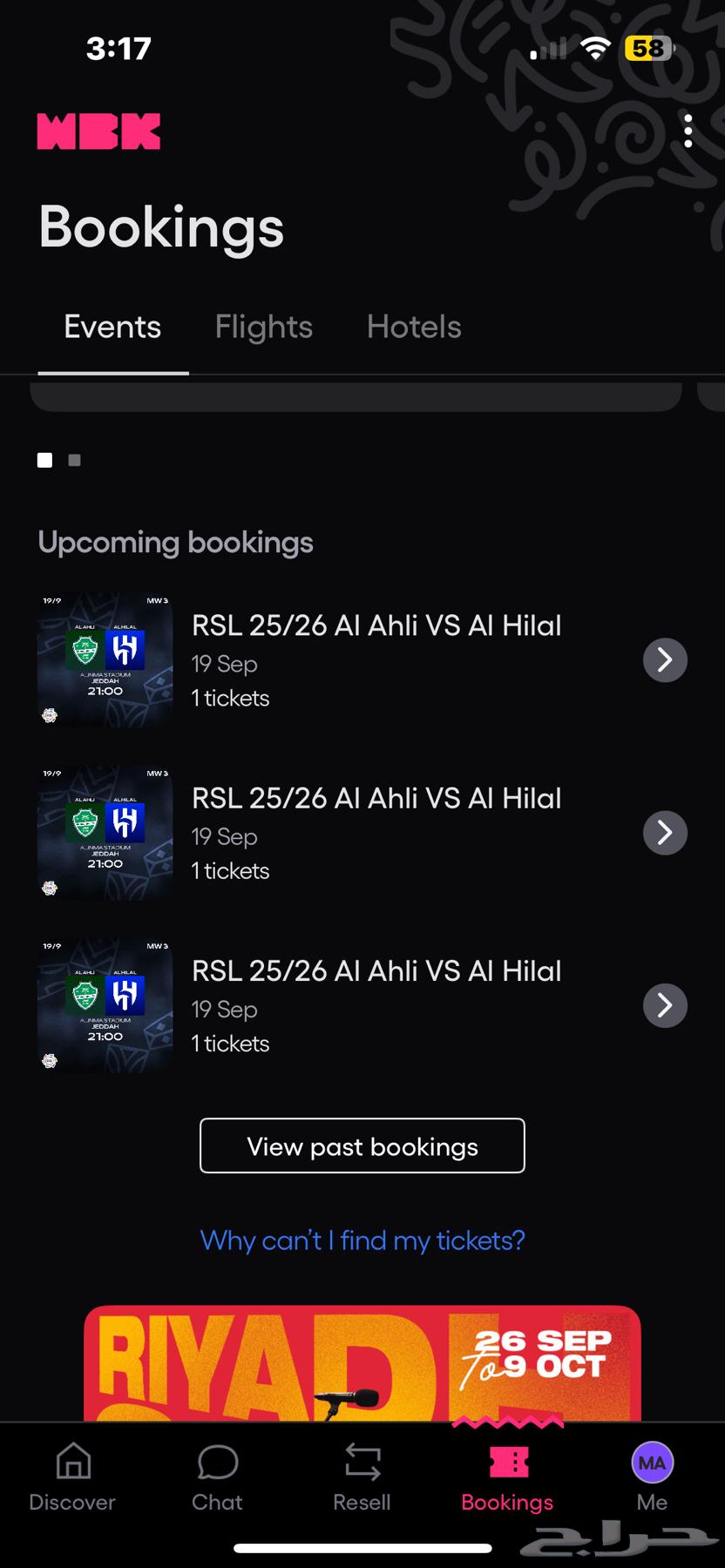The image size is (725, 1568).
Task: Highlight the active Bookings tab toggle
Action: (x=112, y=327)
